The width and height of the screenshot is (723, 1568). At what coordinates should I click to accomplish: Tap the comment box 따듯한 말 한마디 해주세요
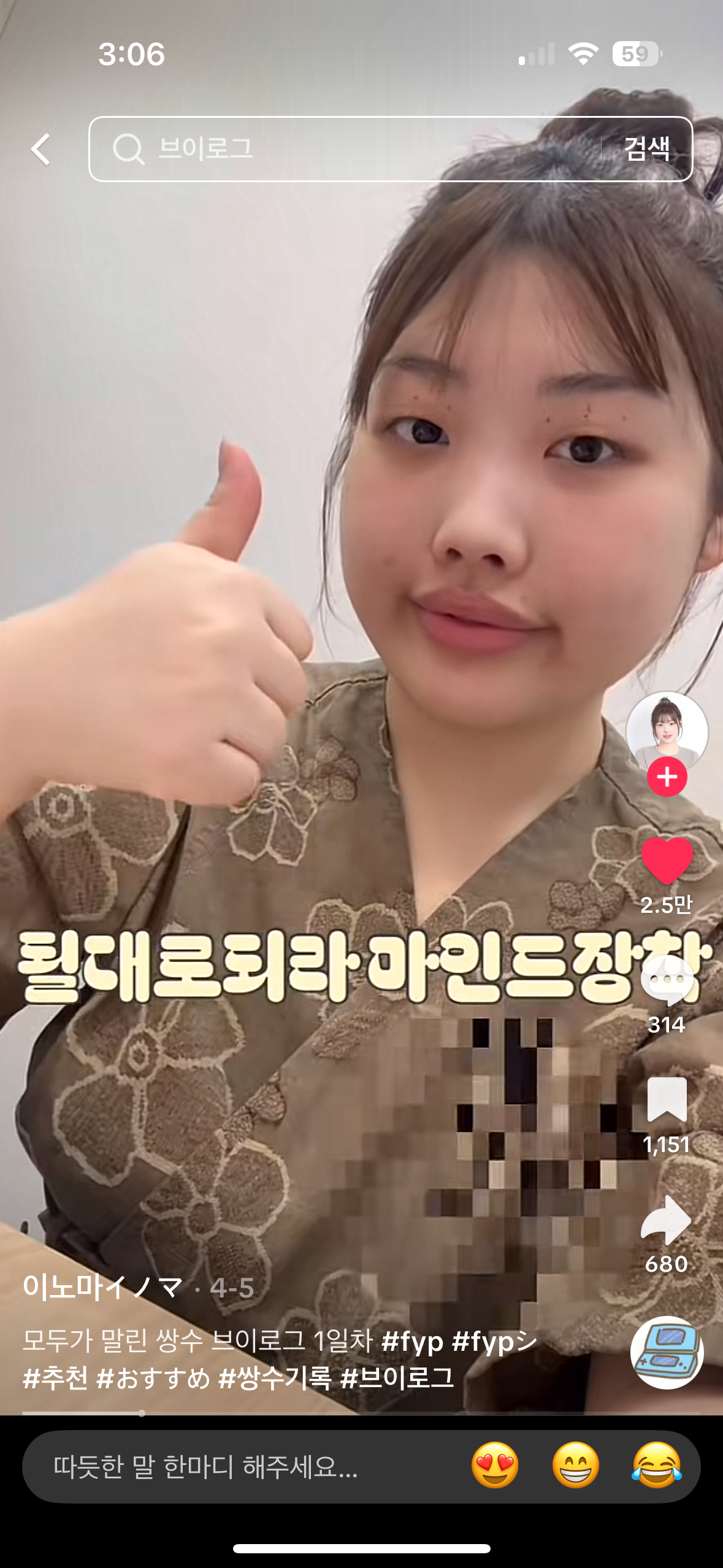(x=205, y=1467)
